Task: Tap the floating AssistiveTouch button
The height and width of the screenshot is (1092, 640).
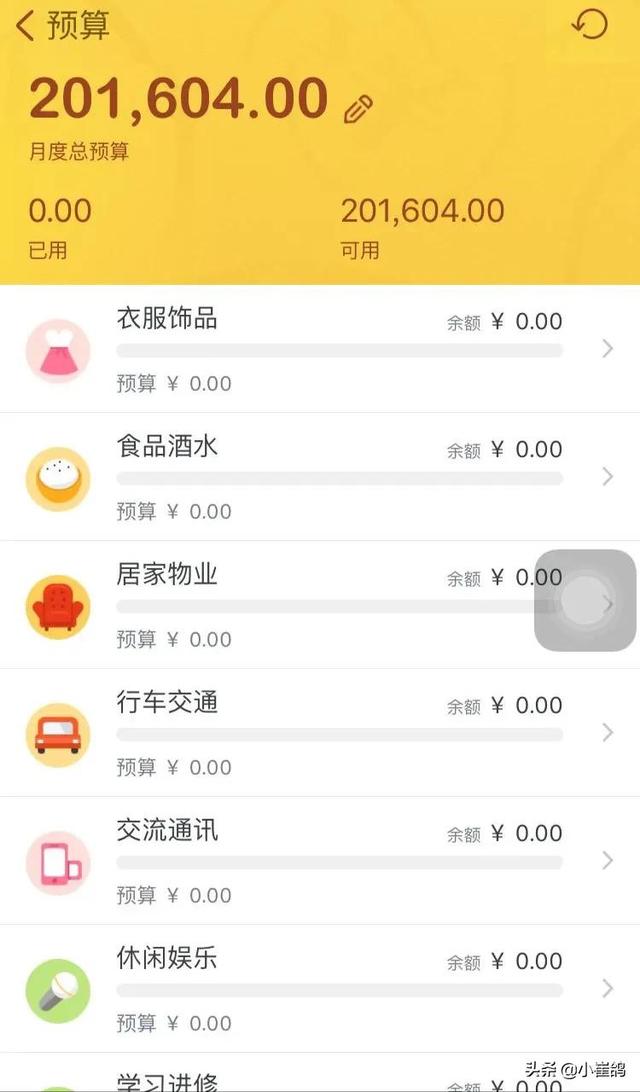Action: 585,601
